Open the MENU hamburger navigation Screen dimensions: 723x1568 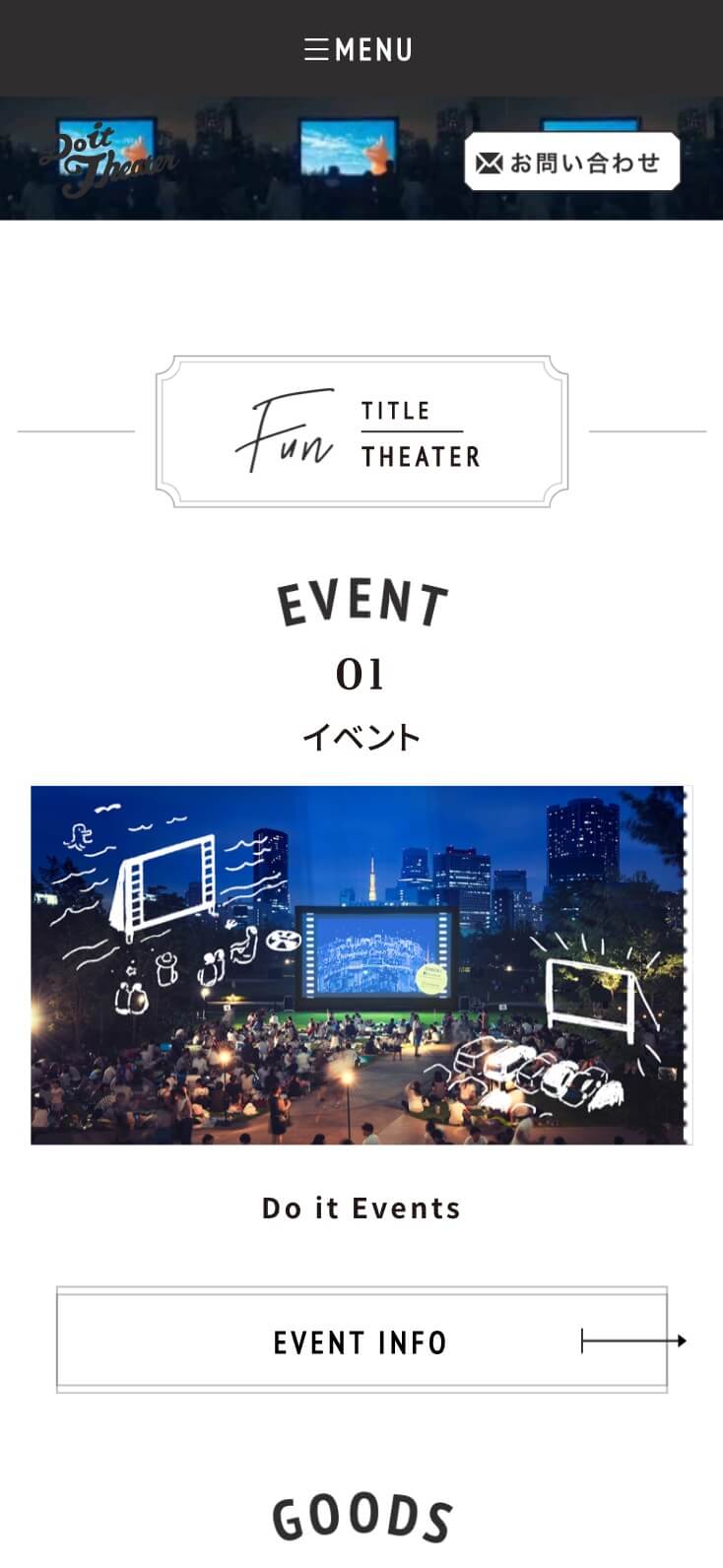[360, 49]
